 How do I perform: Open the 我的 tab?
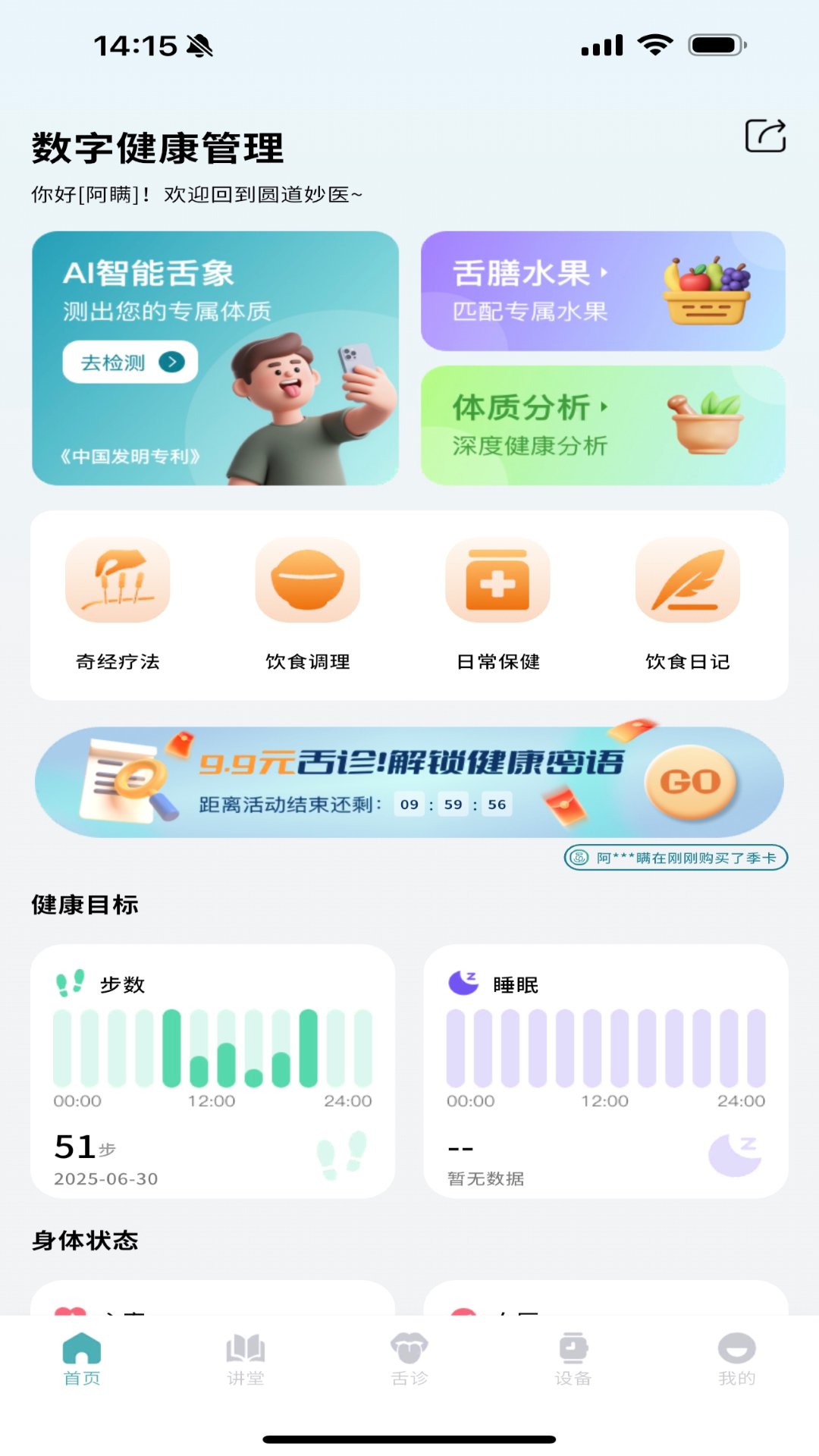[x=736, y=1359]
